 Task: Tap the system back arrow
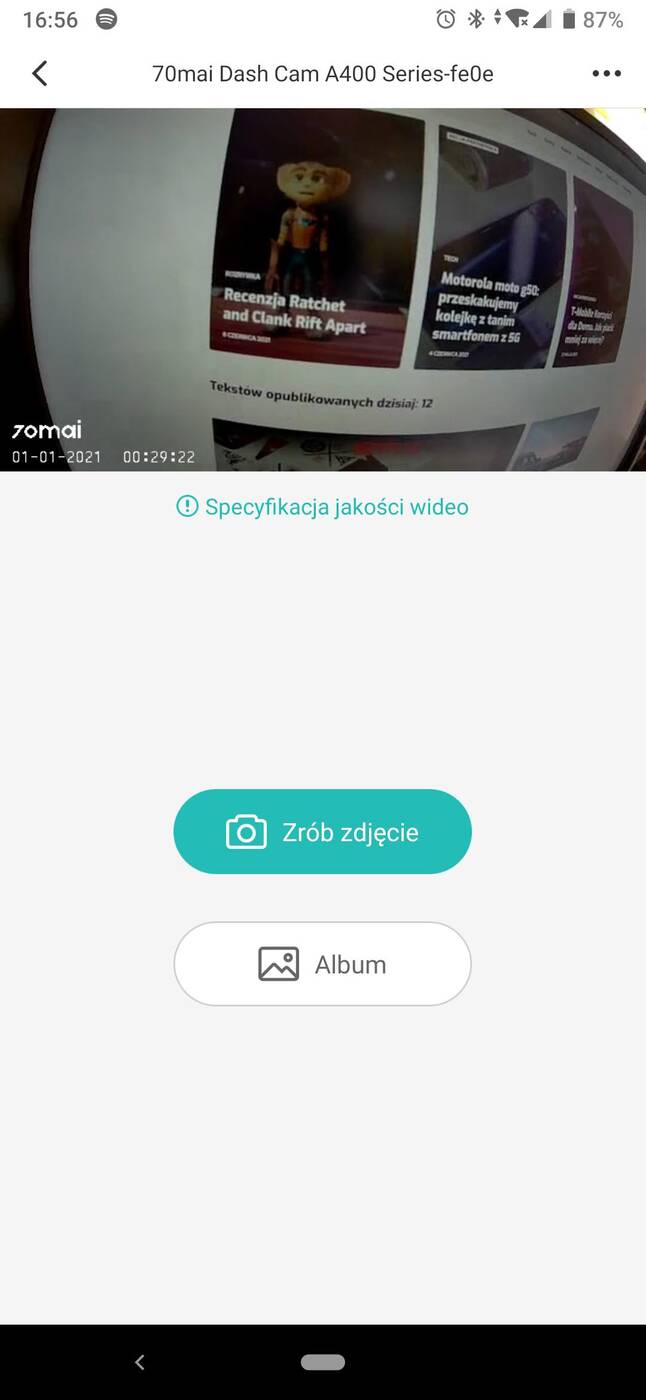pyautogui.click(x=139, y=1362)
